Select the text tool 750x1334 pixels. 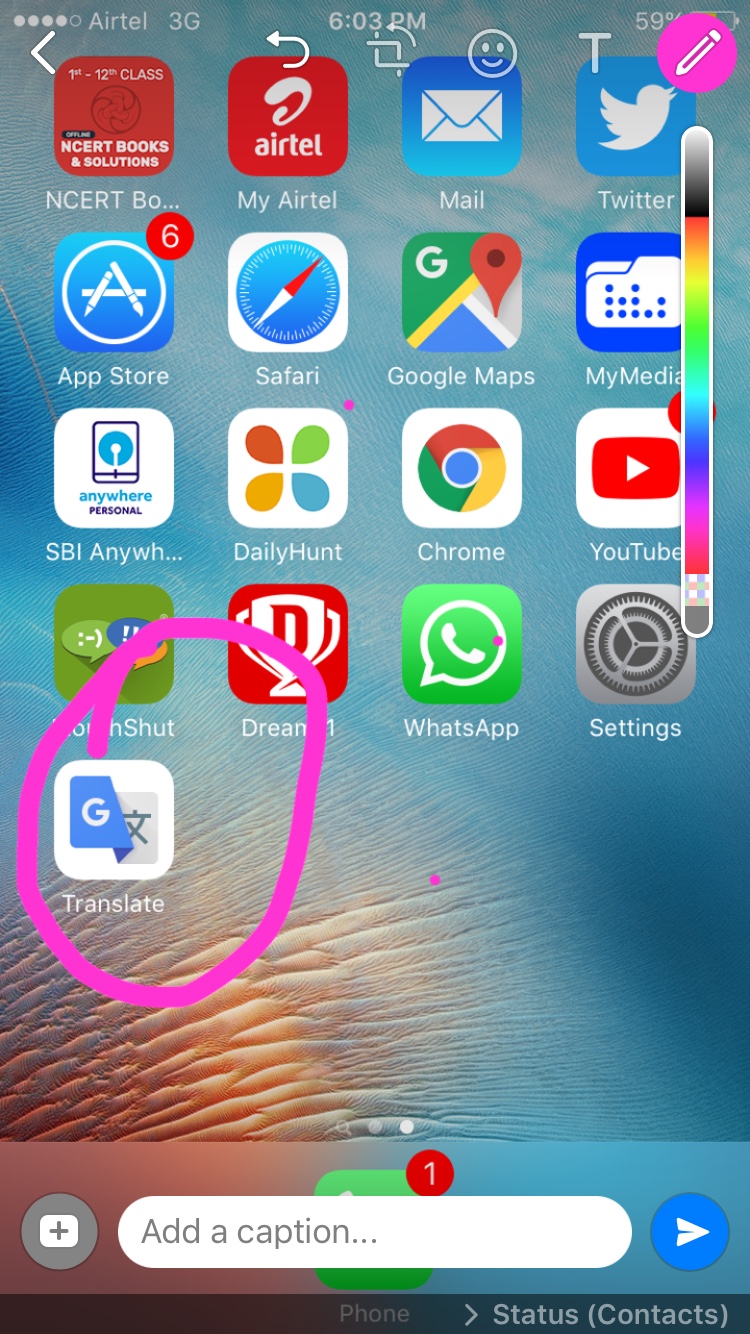594,52
